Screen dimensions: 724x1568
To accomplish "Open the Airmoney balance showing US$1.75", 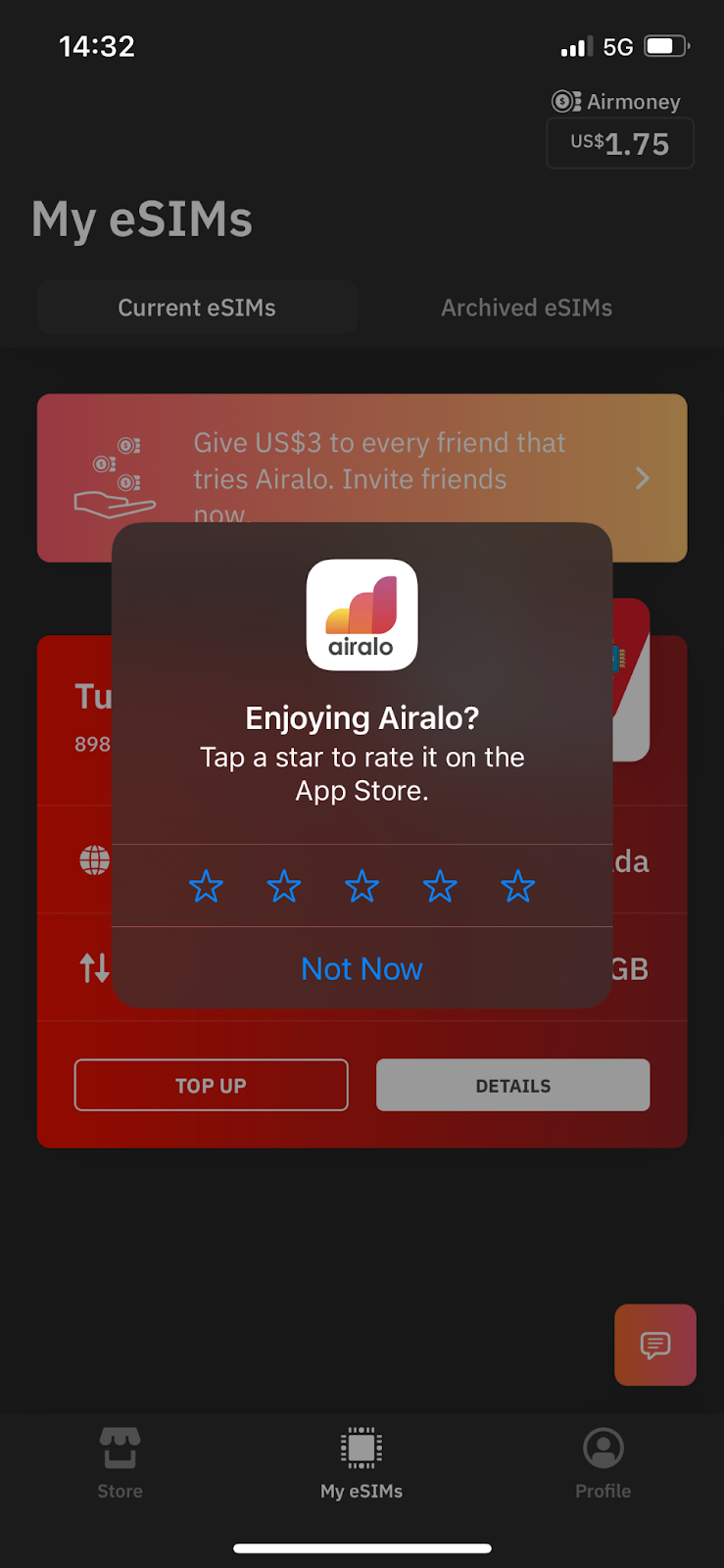I will (x=619, y=143).
